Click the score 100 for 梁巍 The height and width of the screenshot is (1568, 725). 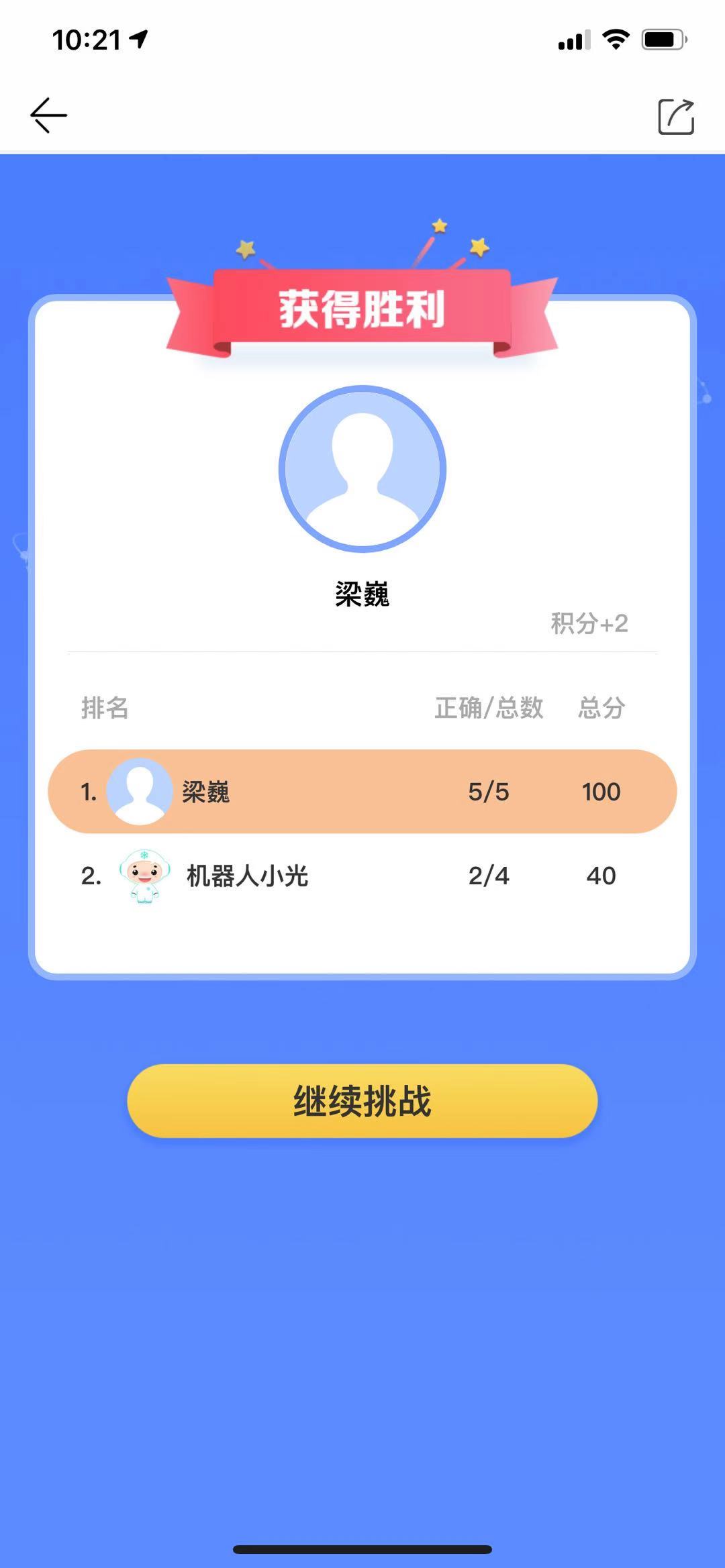[x=601, y=792]
